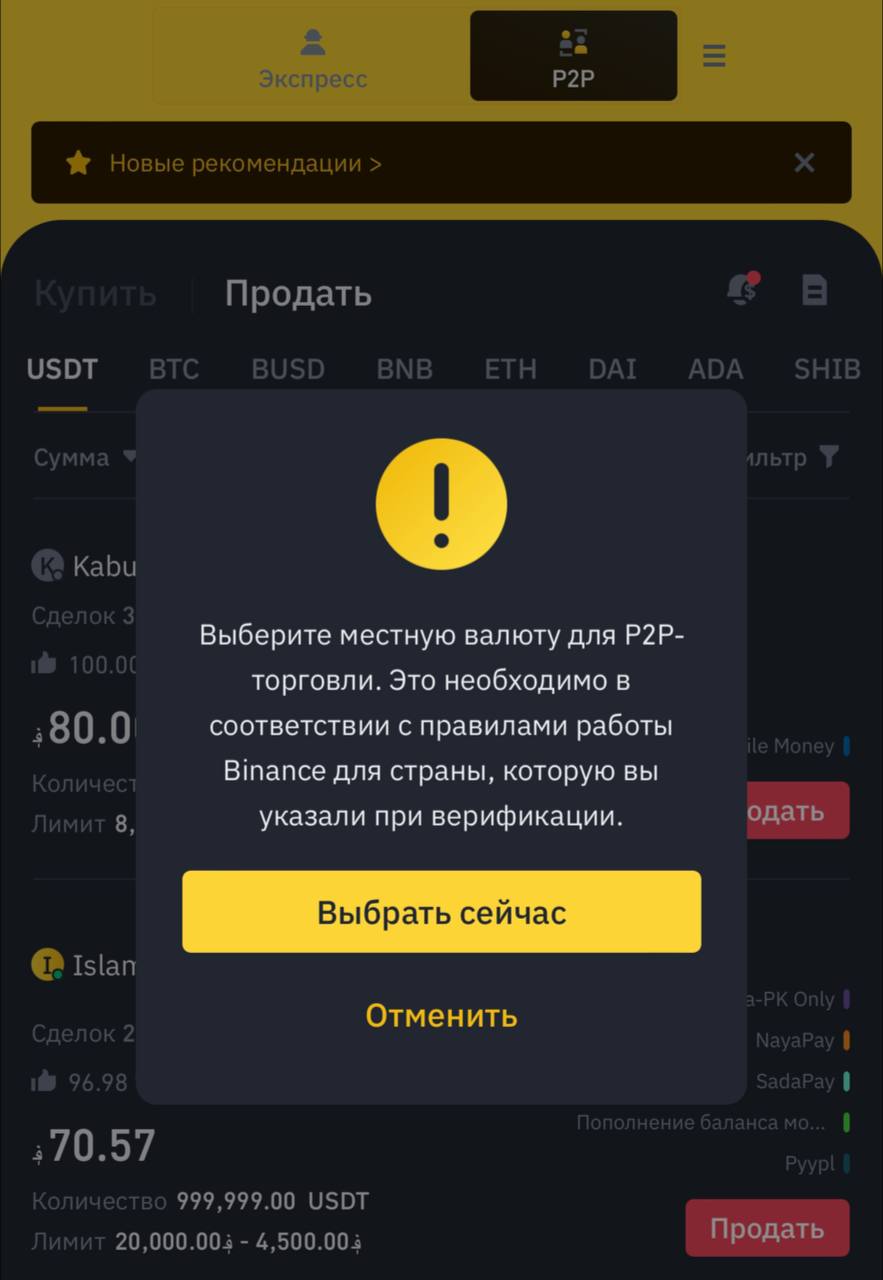The width and height of the screenshot is (883, 1280).
Task: Switch to the Купить tab
Action: point(95,293)
